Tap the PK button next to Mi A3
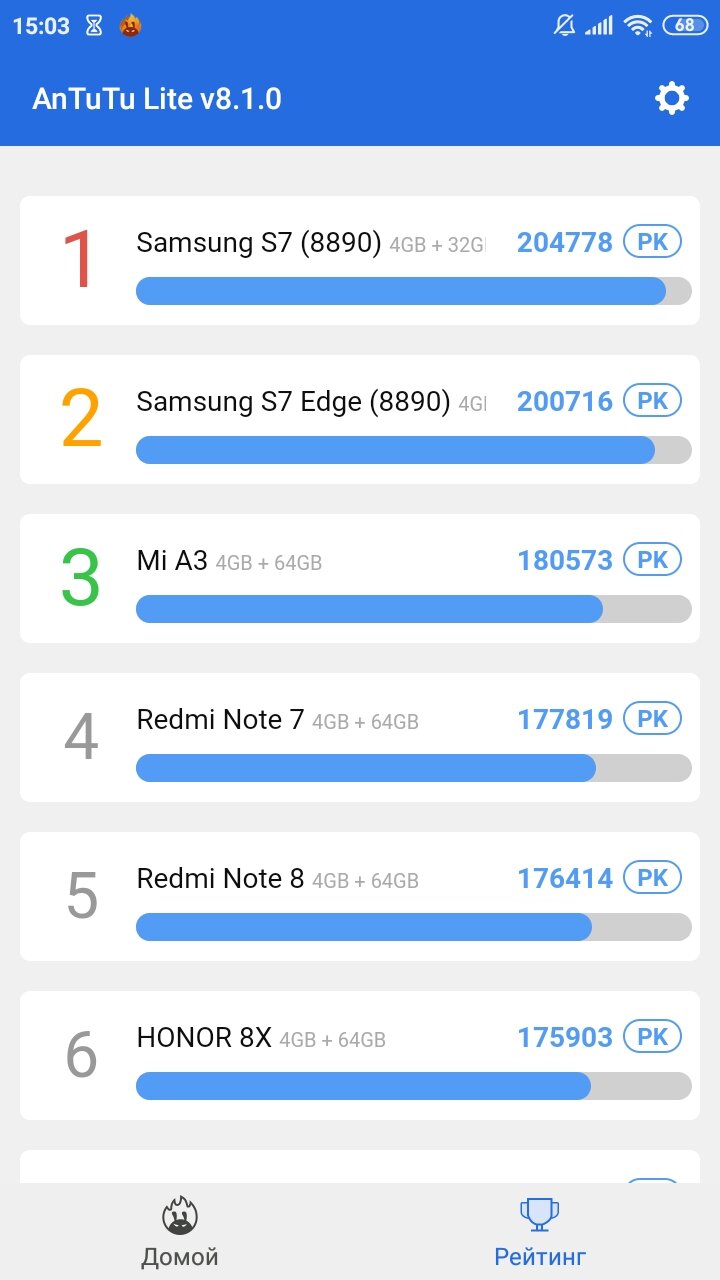This screenshot has height=1280, width=720. 653,560
